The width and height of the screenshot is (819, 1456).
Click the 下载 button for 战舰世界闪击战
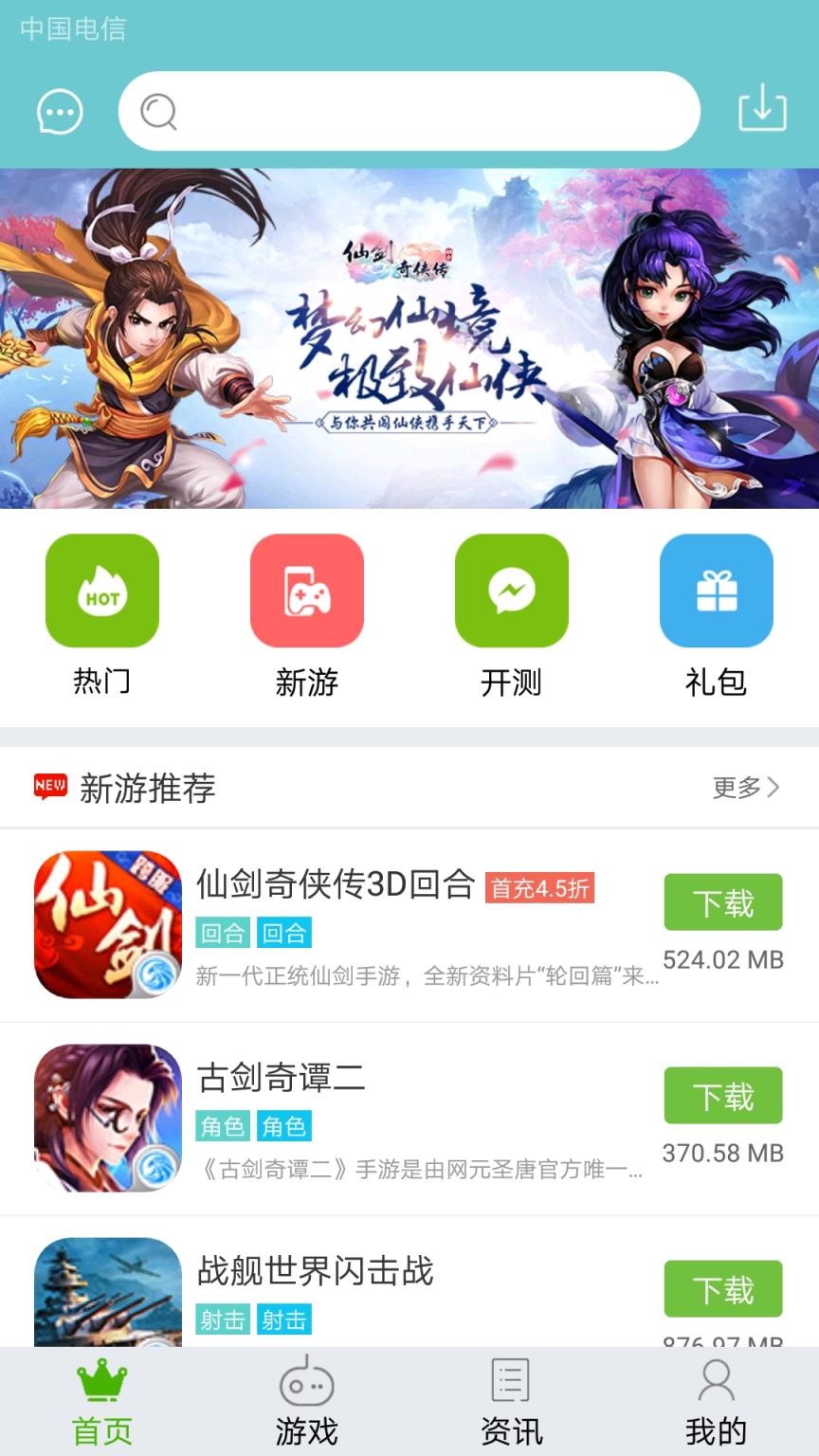click(x=722, y=1288)
